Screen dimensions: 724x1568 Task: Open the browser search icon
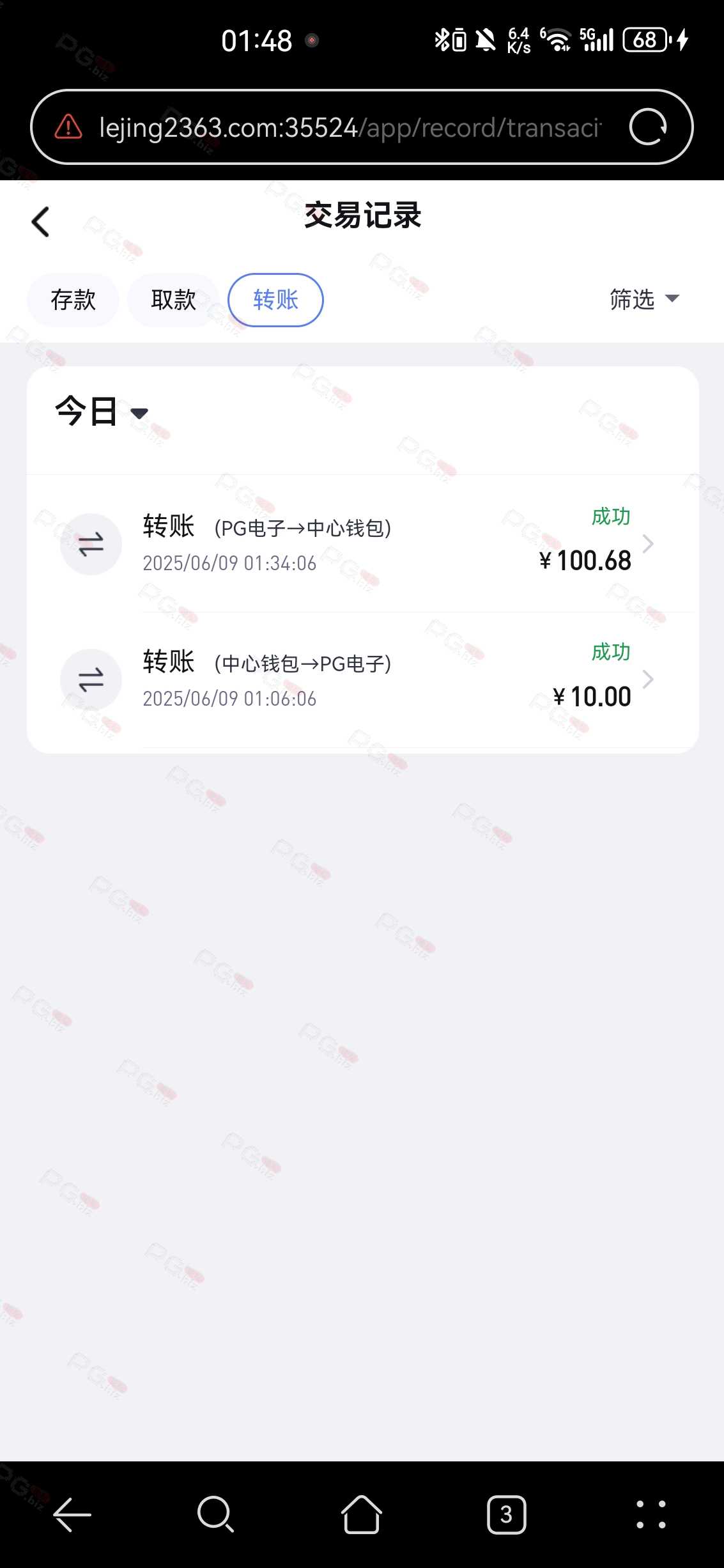[x=216, y=1514]
